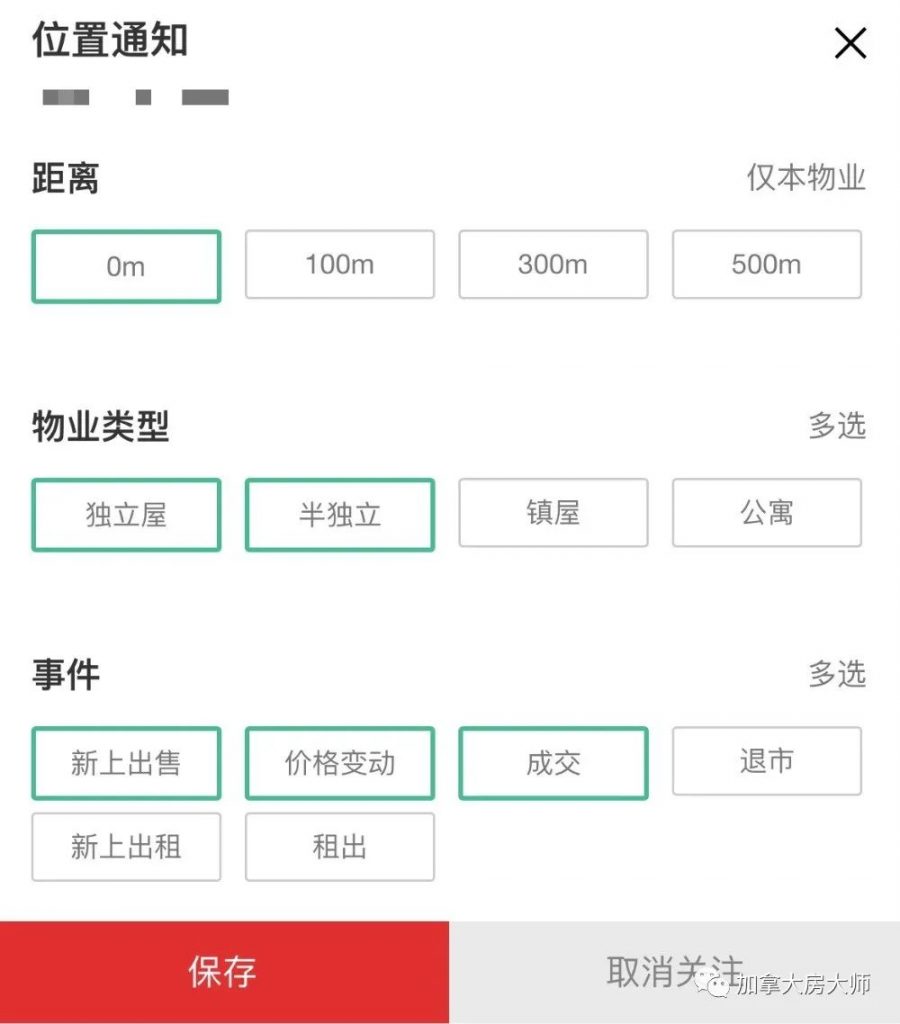900x1024 pixels.
Task: Toggle the 成交 event chip
Action: tap(553, 762)
